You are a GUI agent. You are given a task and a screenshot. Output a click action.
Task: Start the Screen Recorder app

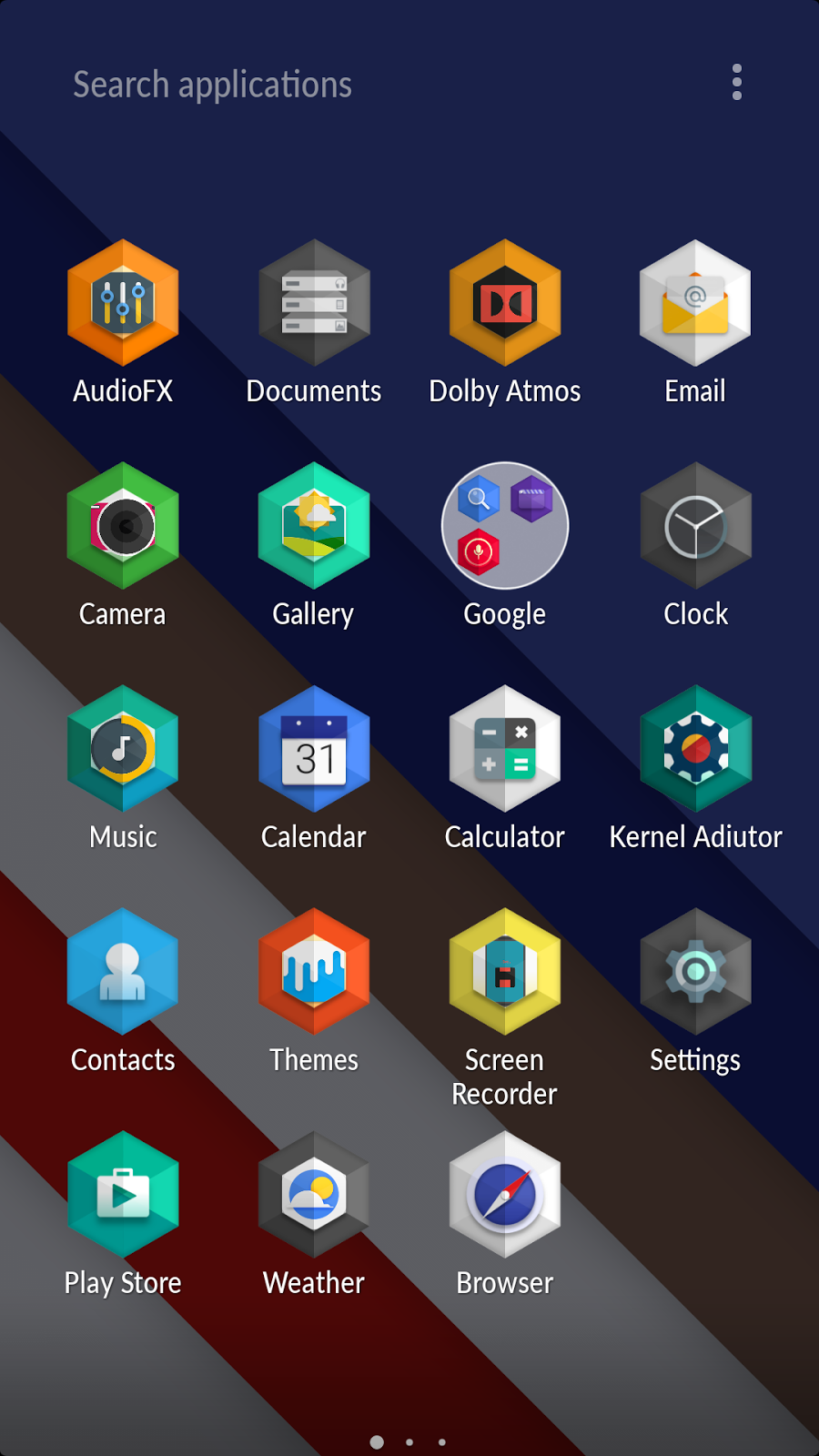(x=505, y=972)
